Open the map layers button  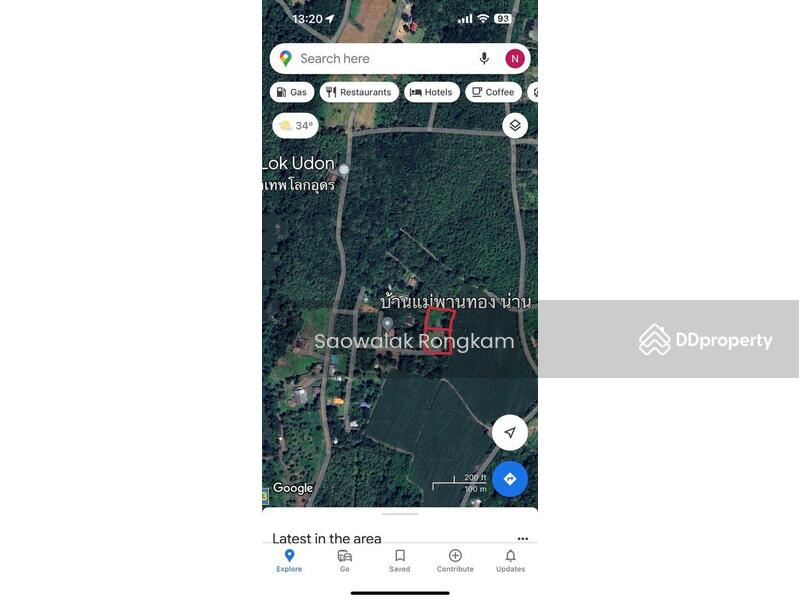pyautogui.click(x=515, y=125)
